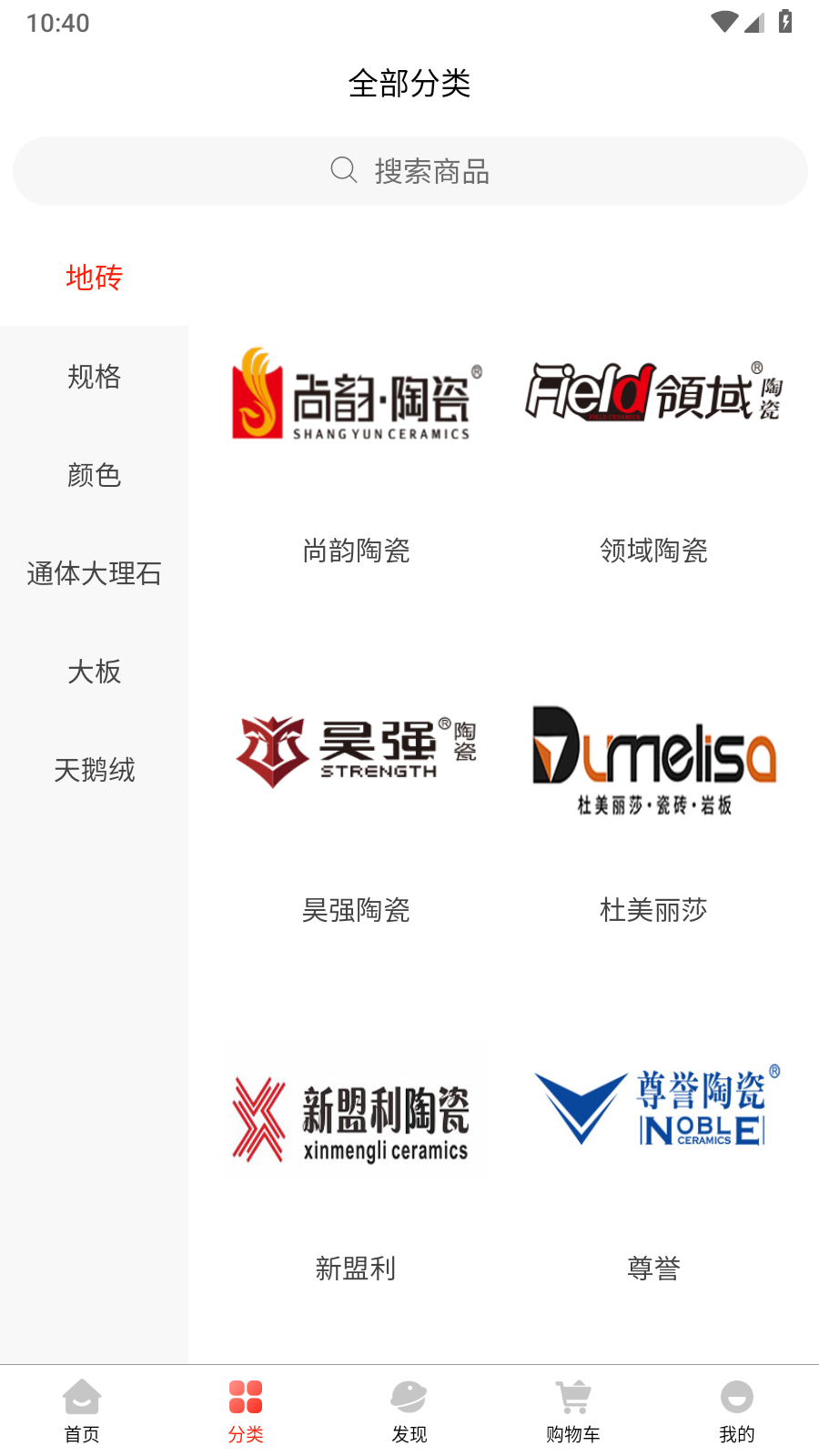This screenshot has width=819, height=1456.
Task: Tap the 分类 bottom tab
Action: 246,1410
